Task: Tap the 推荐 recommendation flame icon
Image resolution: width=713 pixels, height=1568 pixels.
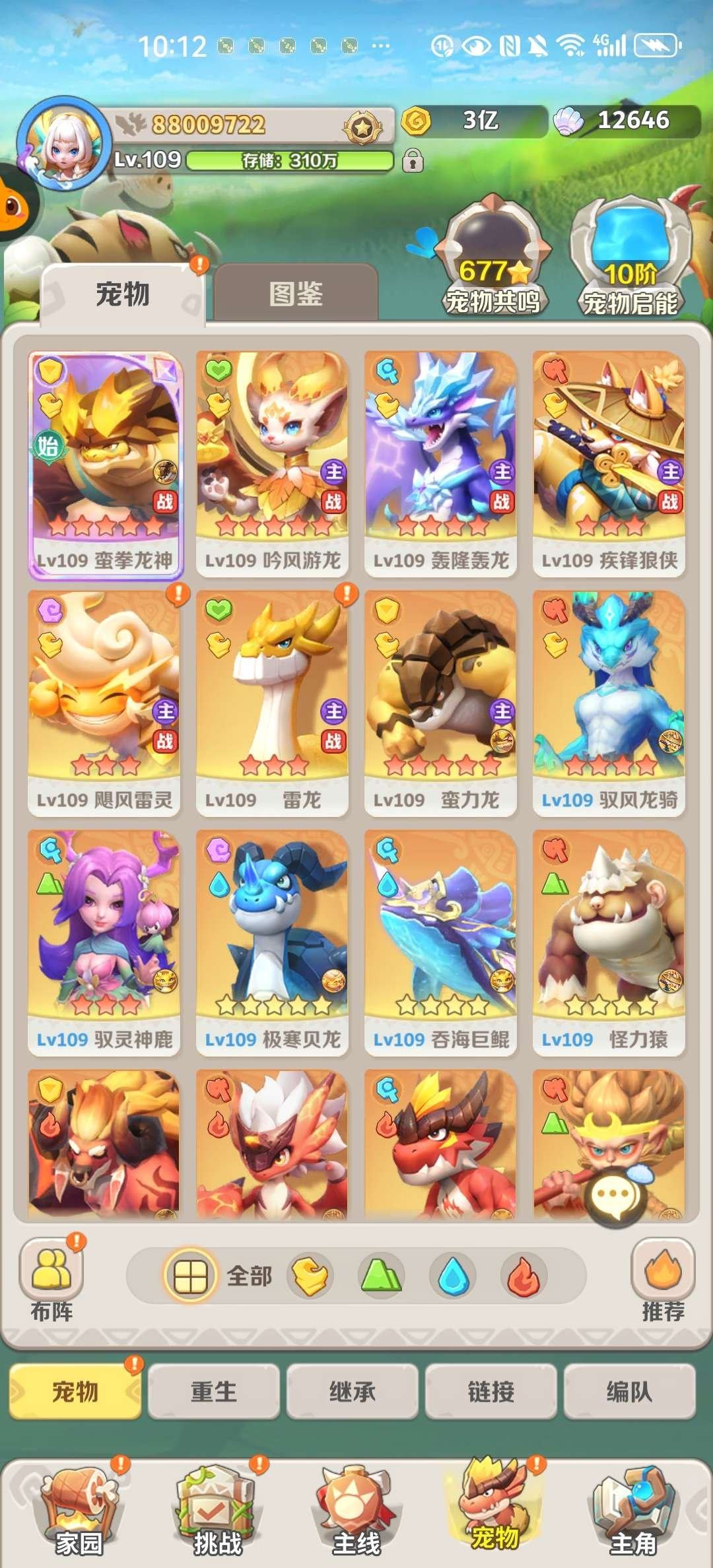Action: [x=663, y=1270]
